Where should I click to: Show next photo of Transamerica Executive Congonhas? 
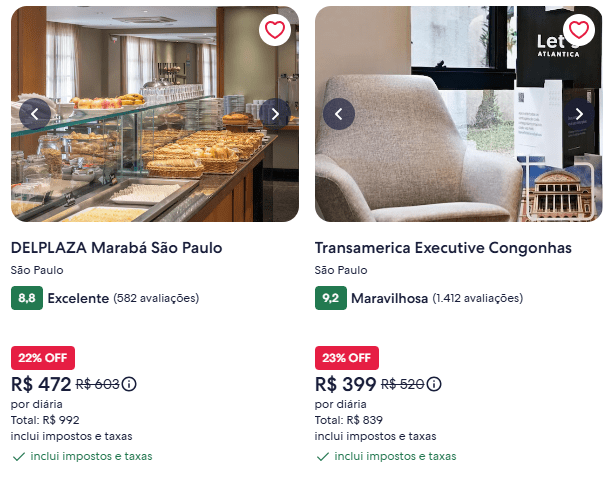(578, 114)
